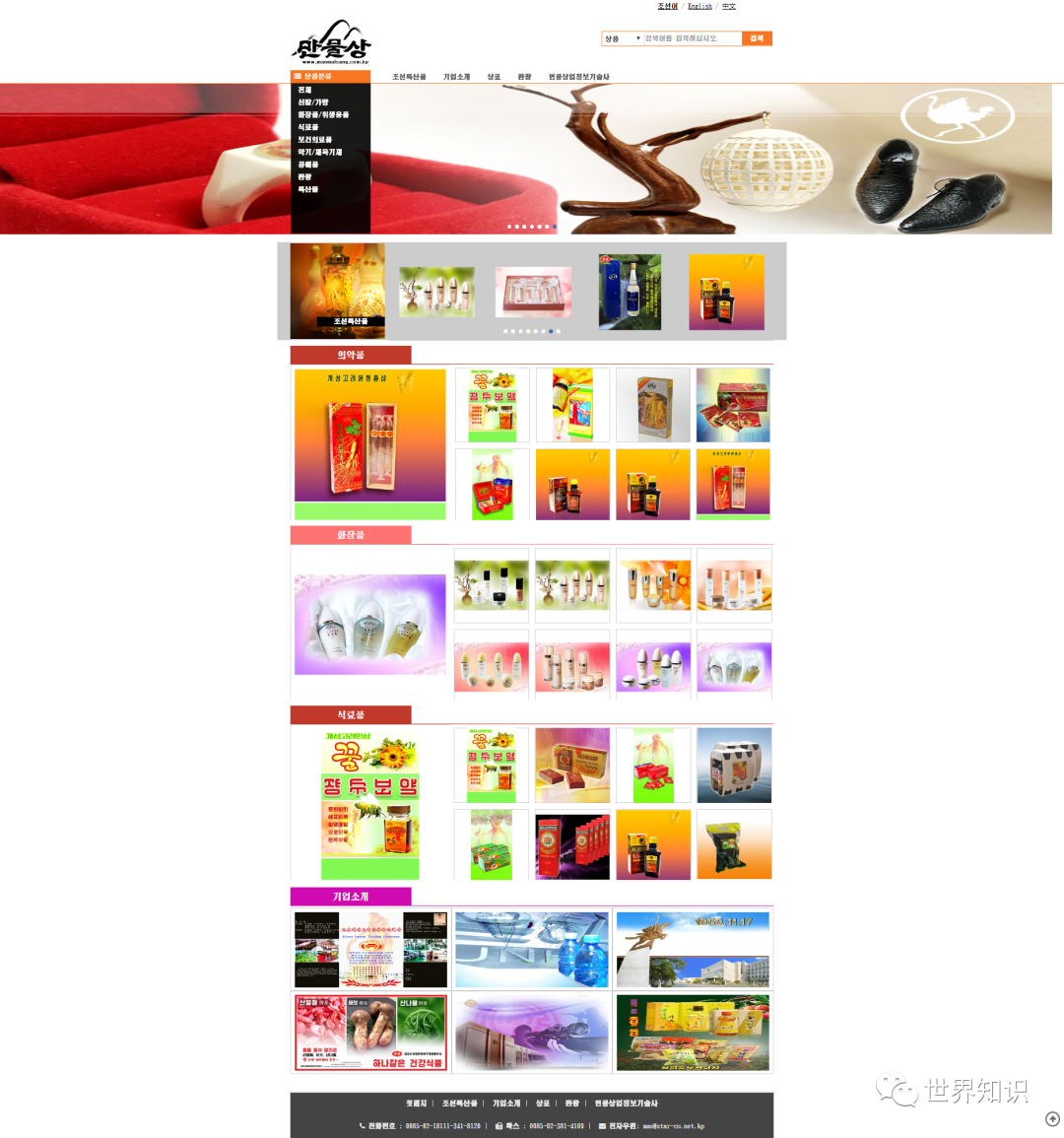Switch the site language to 中文
This screenshot has width=1064, height=1138.
tap(729, 6)
